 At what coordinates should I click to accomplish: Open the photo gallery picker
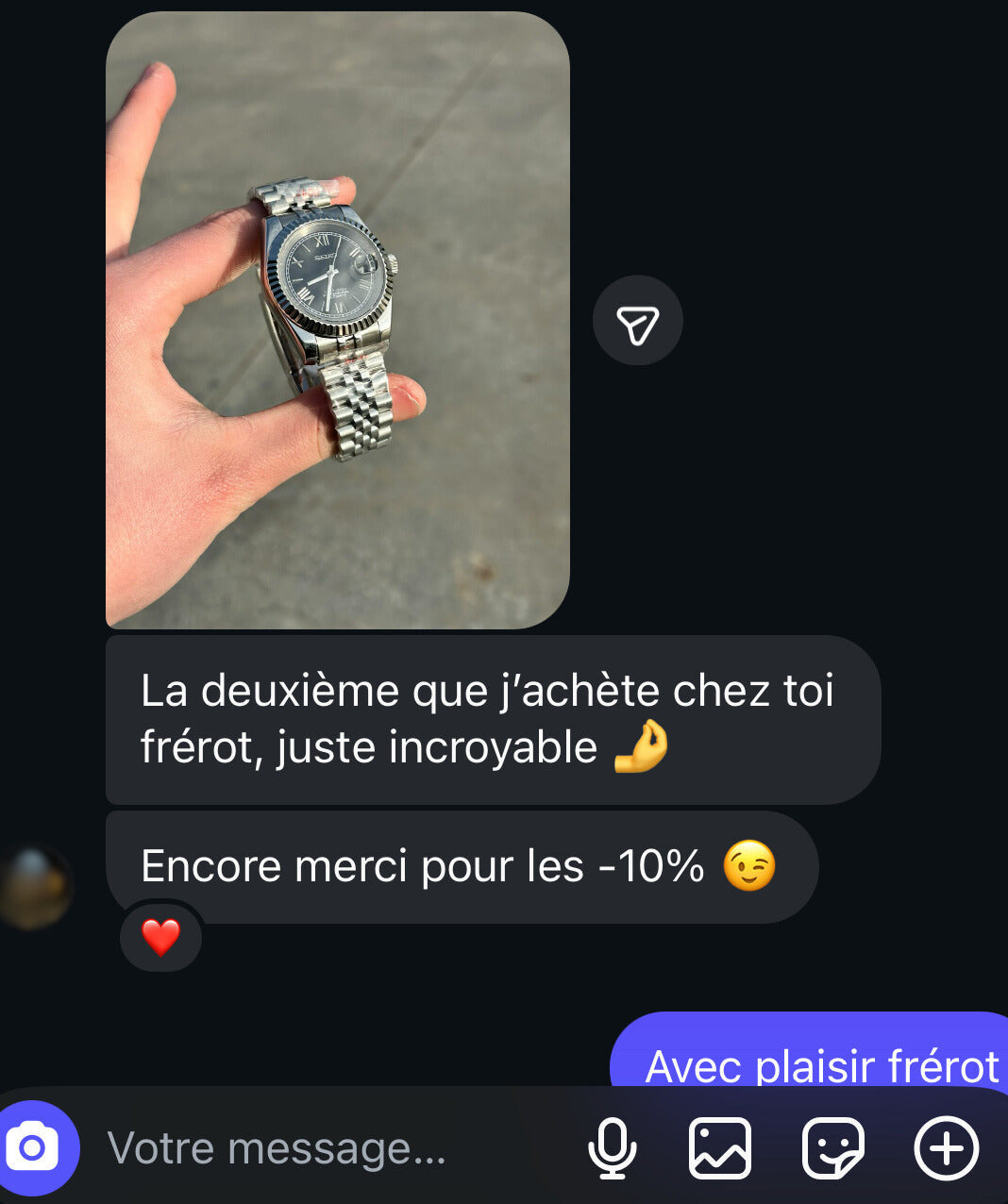coord(720,1148)
